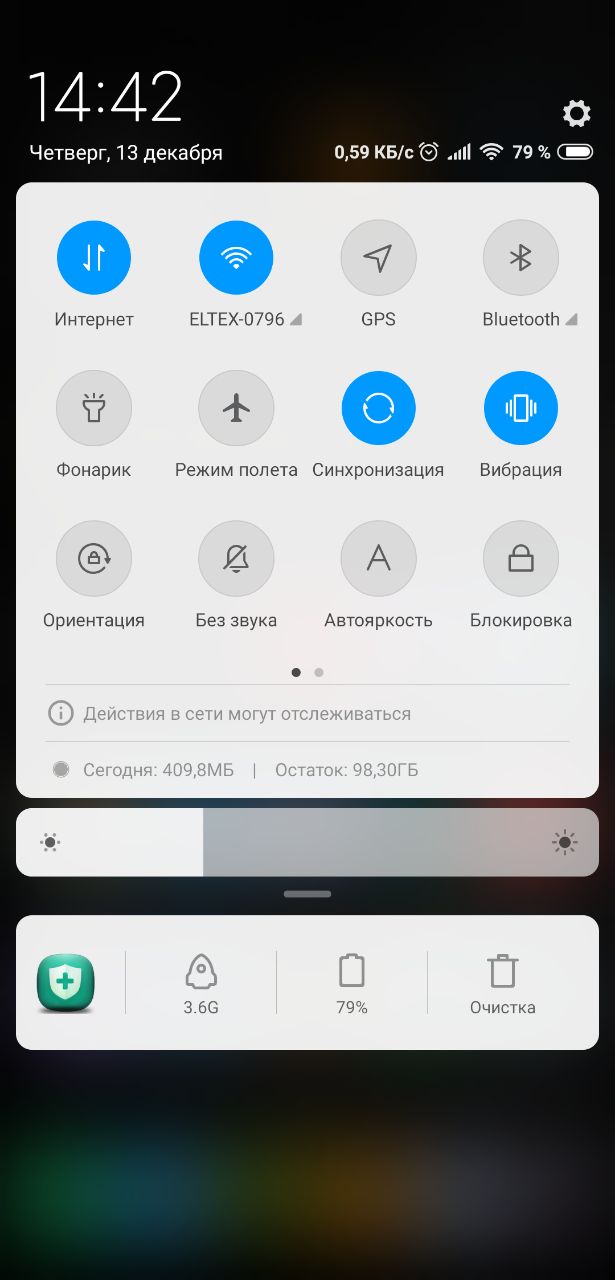
Task: Tap the brightness slider to set its level
Action: pyautogui.click(x=307, y=843)
